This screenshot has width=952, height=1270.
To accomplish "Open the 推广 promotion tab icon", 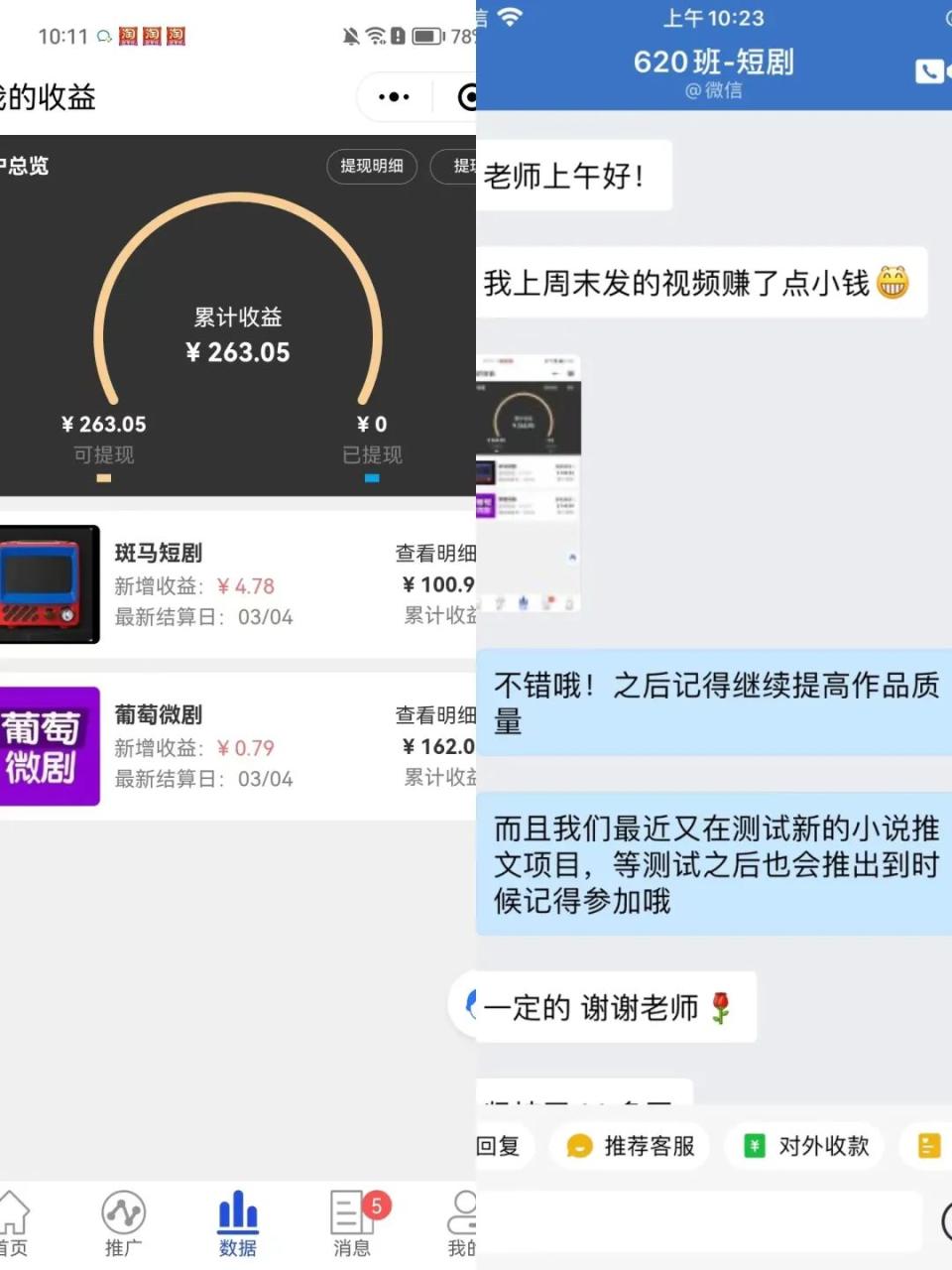I will [123, 1212].
